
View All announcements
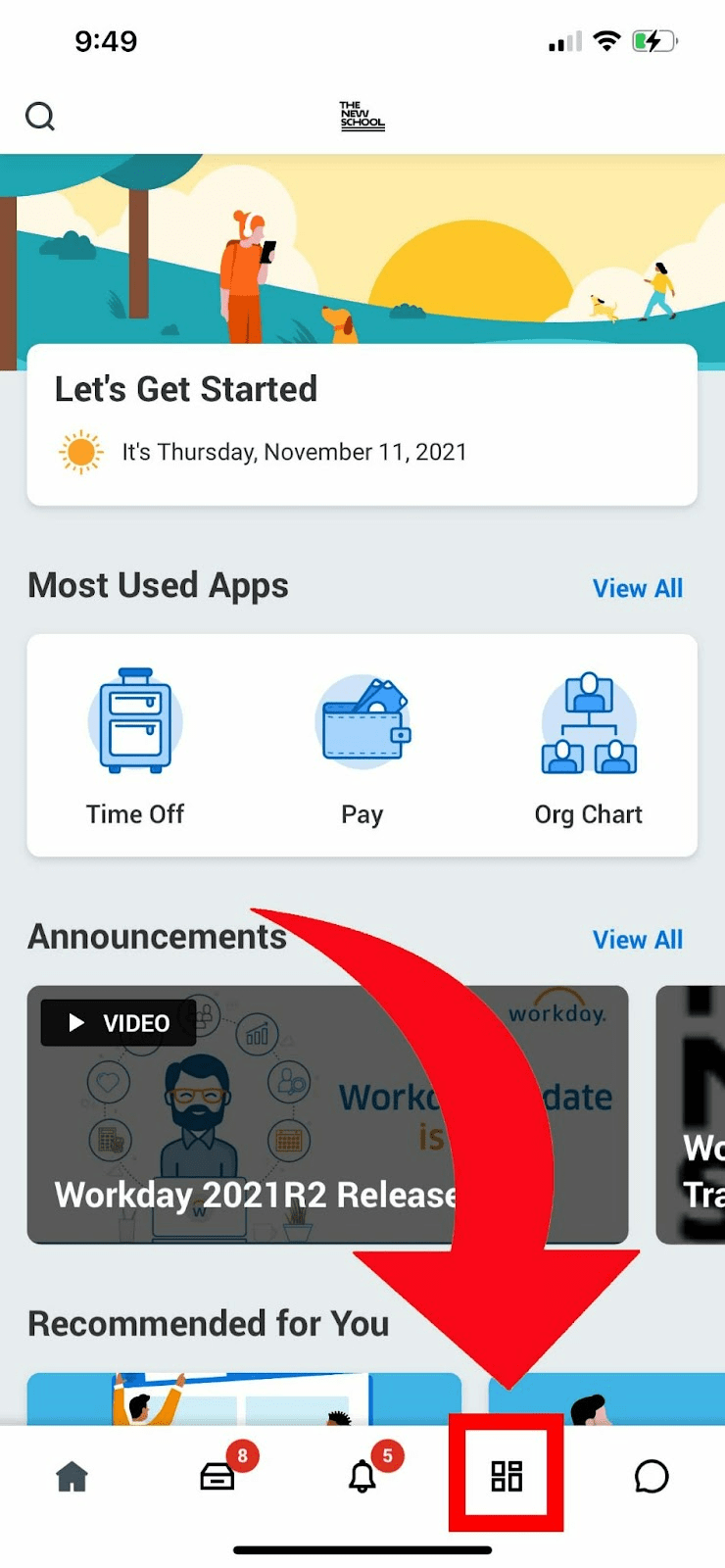coord(638,939)
